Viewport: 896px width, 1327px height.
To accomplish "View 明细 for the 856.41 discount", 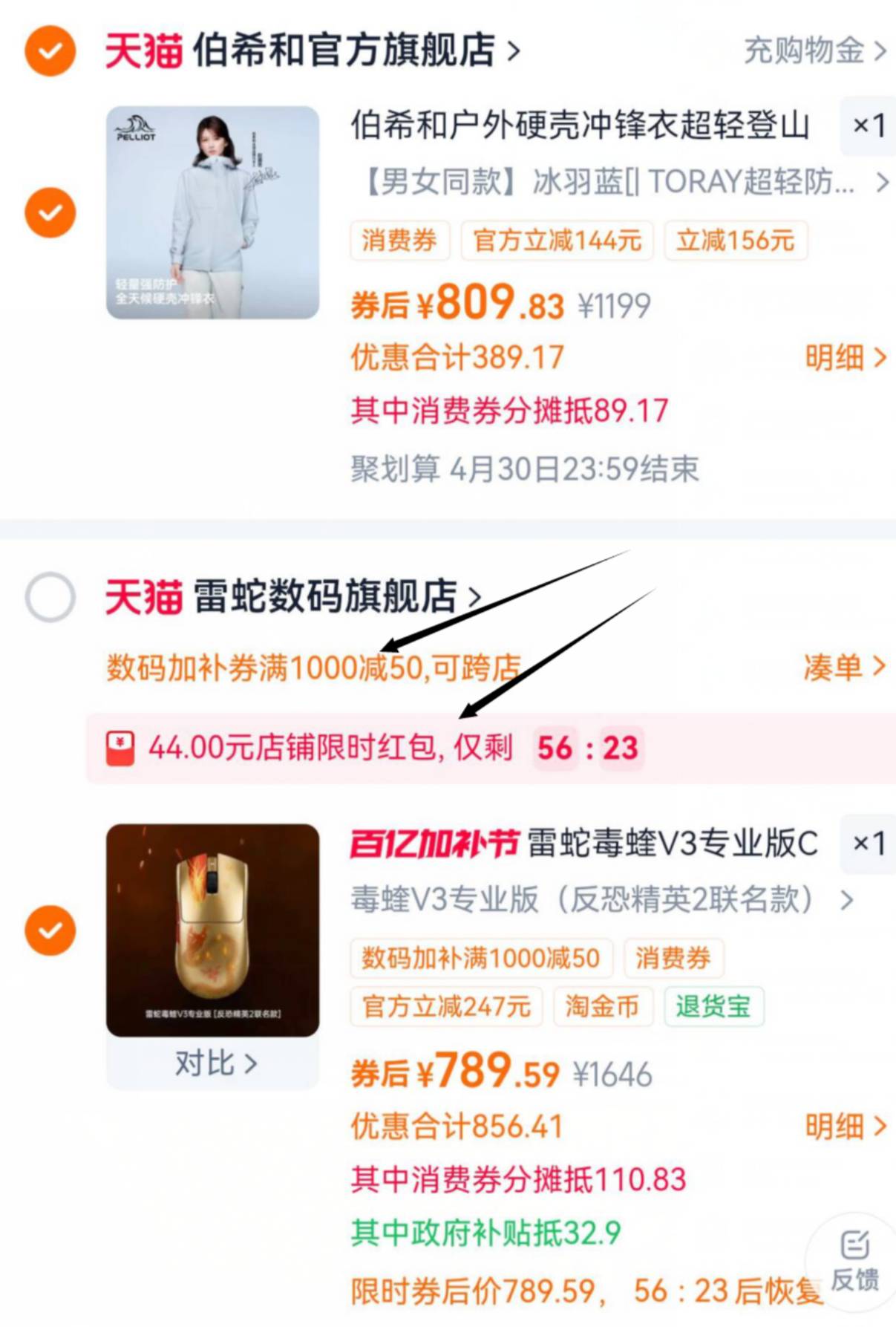I will coord(845,1127).
